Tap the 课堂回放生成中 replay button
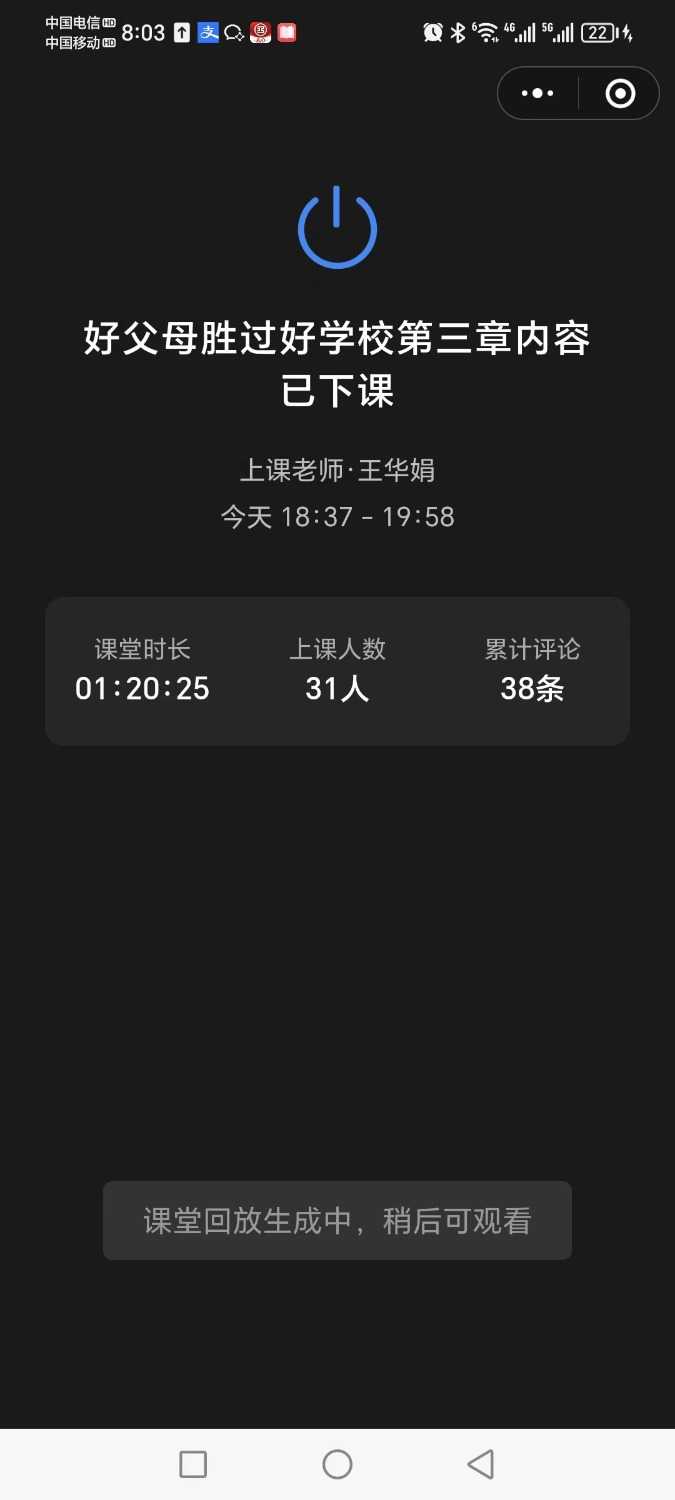 tap(337, 1221)
